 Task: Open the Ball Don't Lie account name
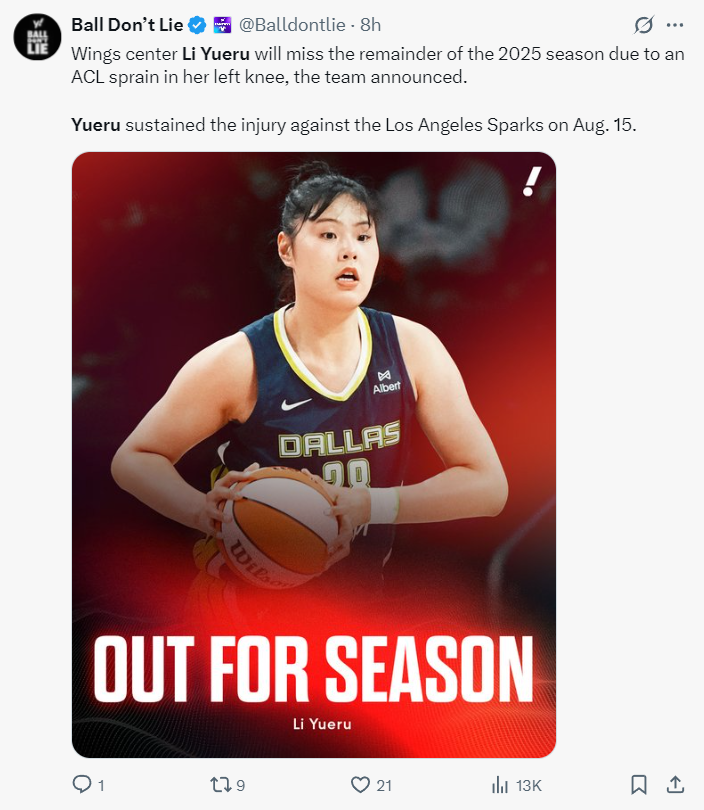(127, 25)
